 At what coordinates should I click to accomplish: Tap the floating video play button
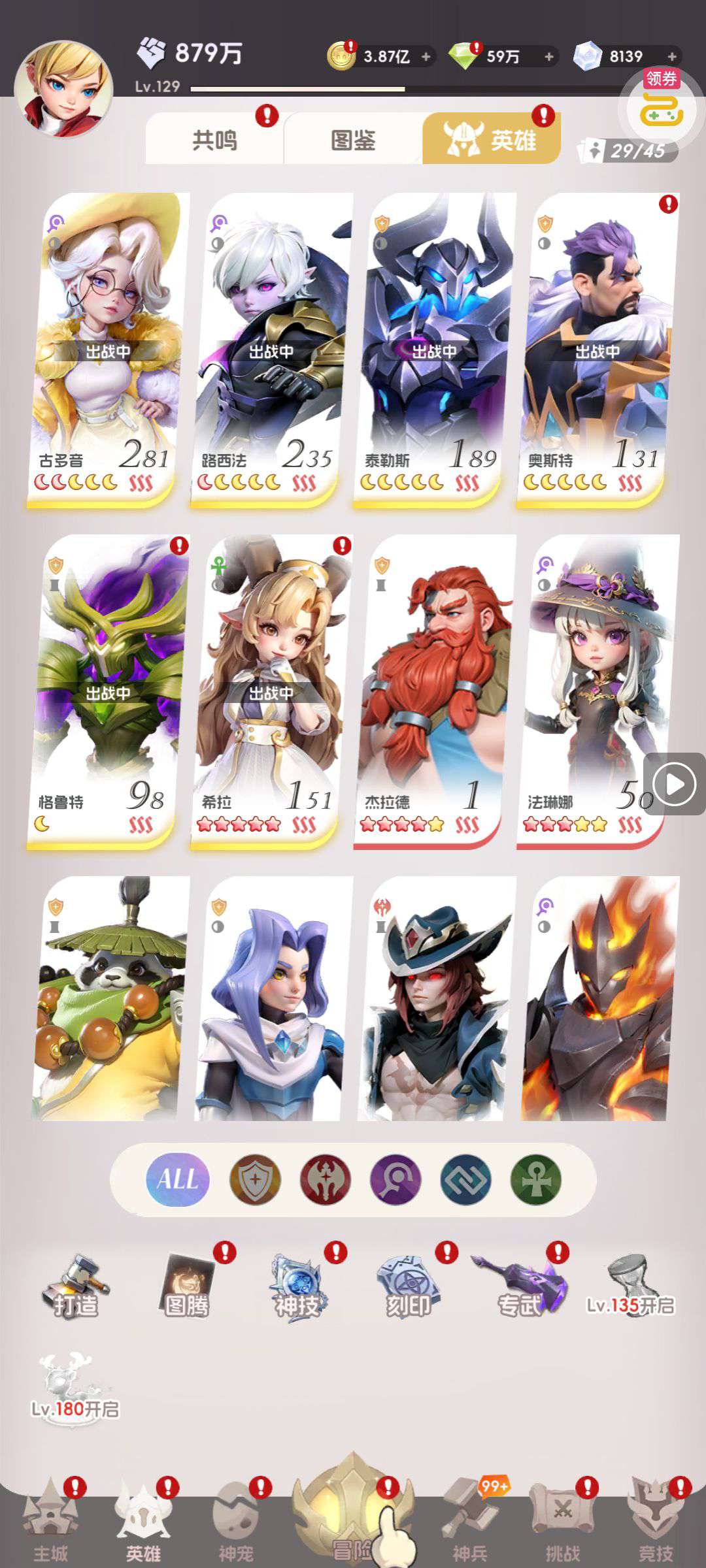click(x=675, y=784)
